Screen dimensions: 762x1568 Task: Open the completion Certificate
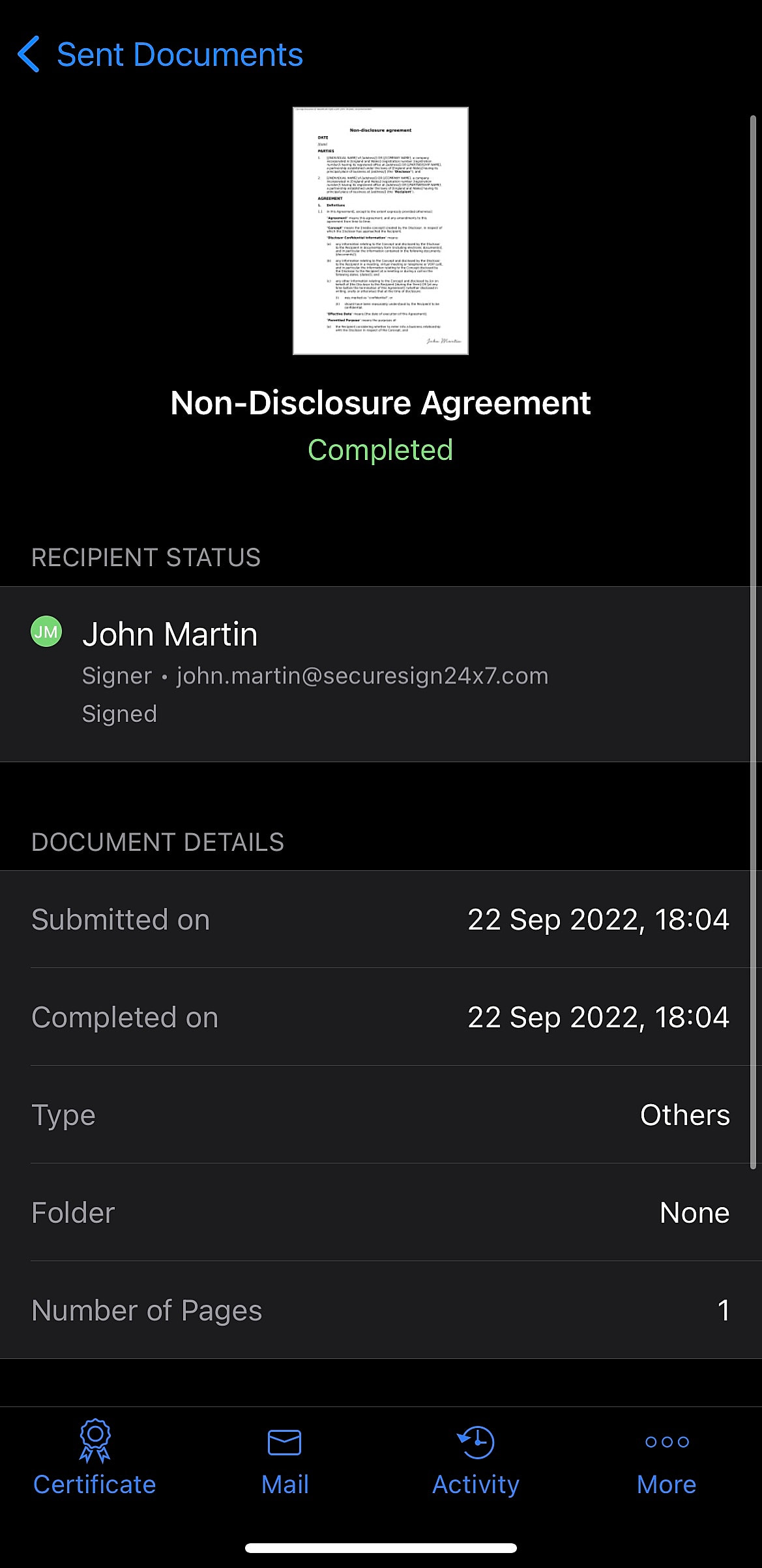95,1458
